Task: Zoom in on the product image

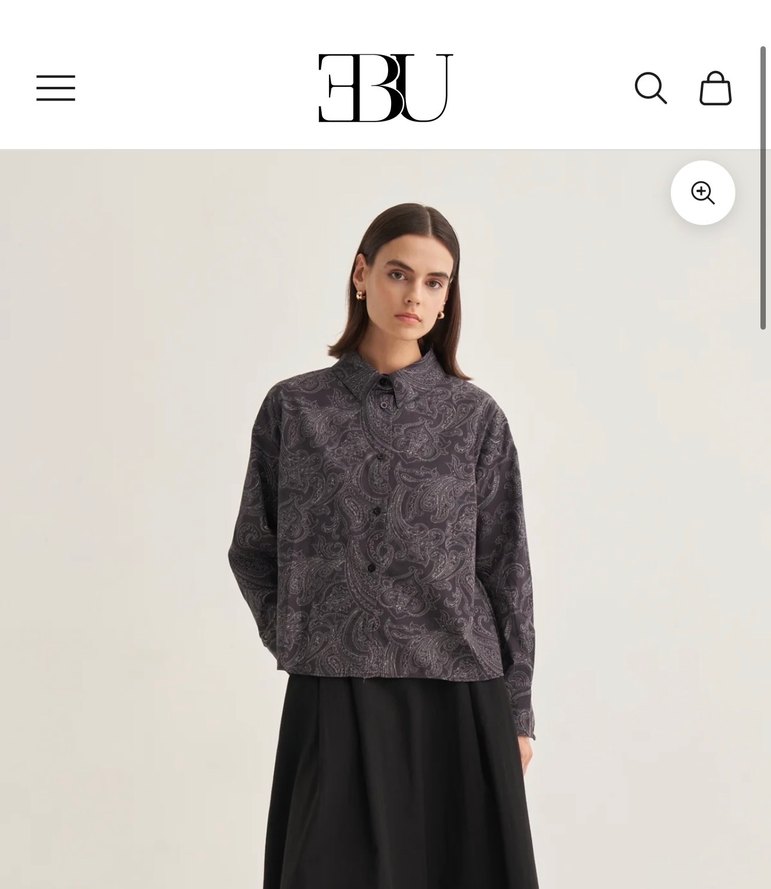Action: pos(703,193)
